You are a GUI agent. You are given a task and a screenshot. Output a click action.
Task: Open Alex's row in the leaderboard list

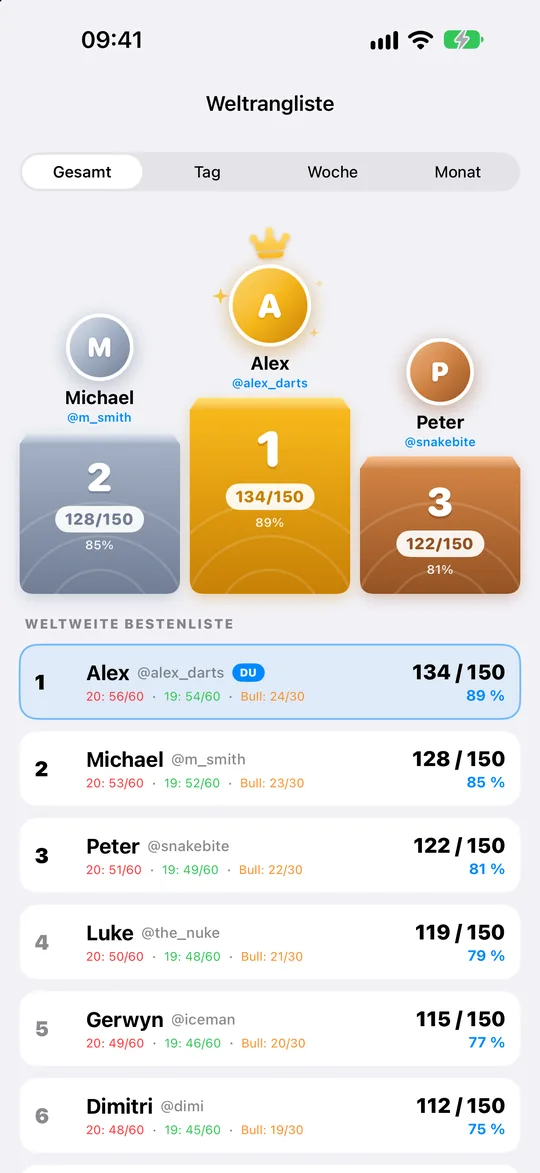270,682
